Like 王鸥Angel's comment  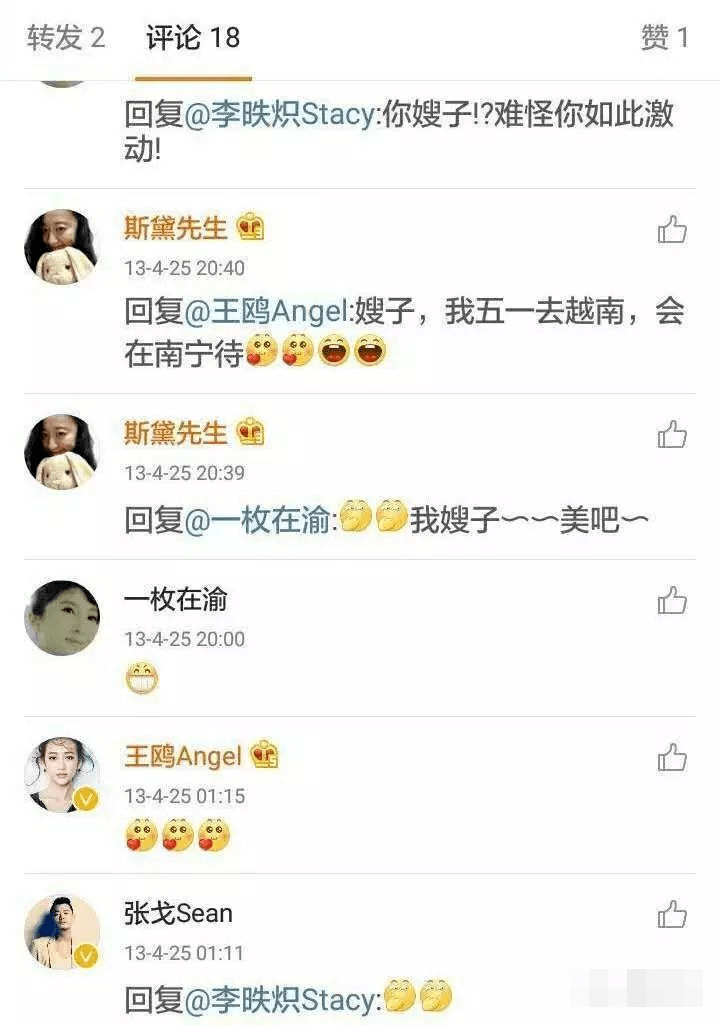pos(672,758)
